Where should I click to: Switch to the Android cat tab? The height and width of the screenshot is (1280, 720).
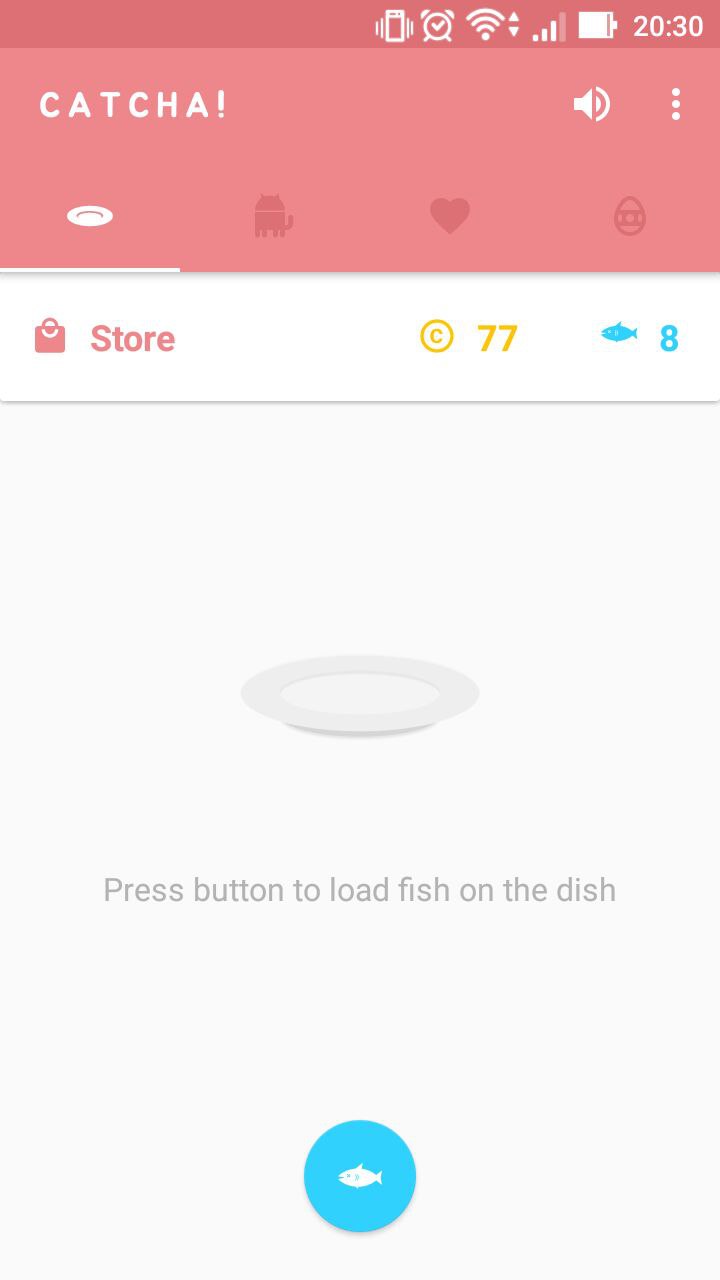[271, 216]
